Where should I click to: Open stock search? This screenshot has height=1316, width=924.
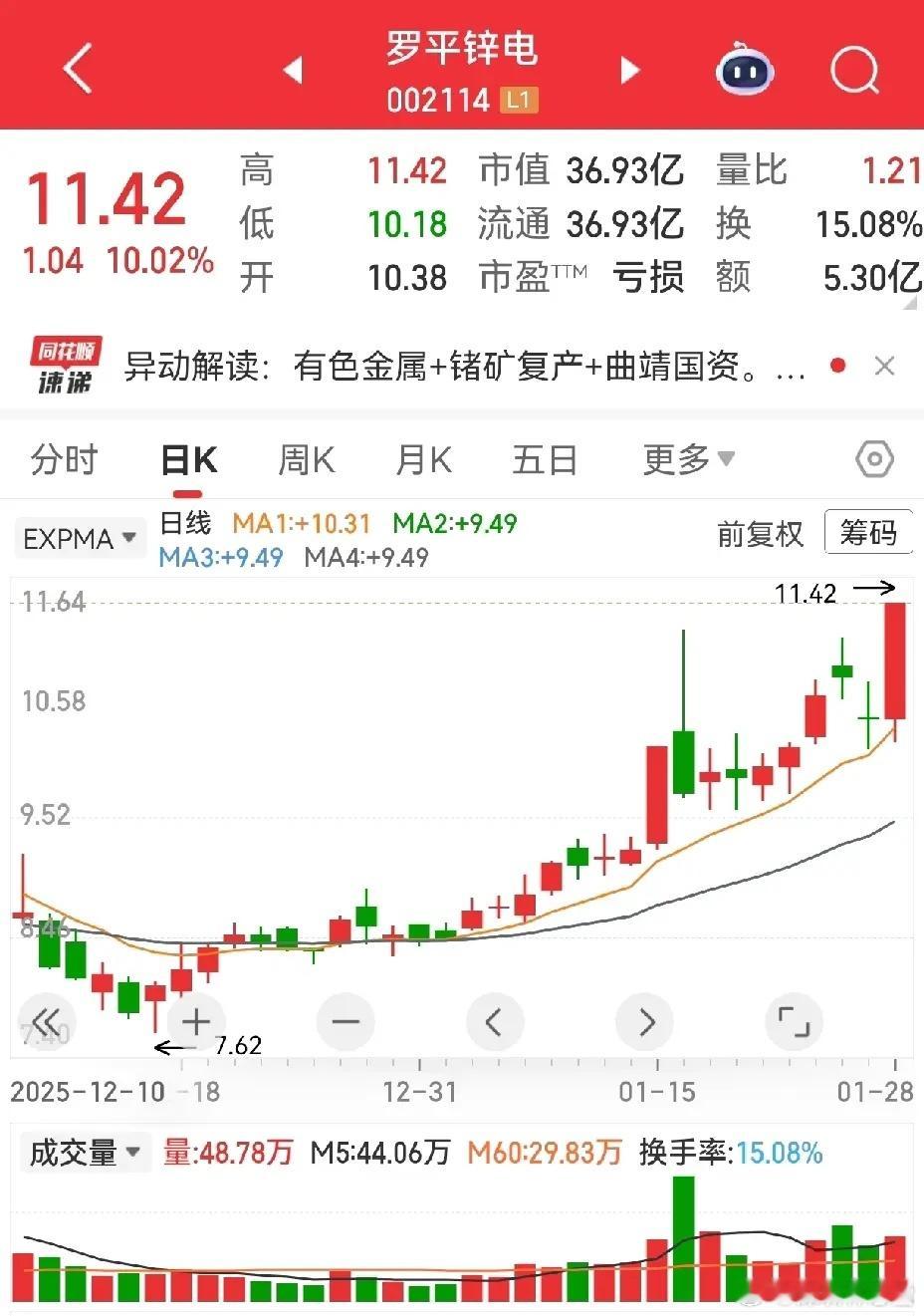tap(854, 70)
